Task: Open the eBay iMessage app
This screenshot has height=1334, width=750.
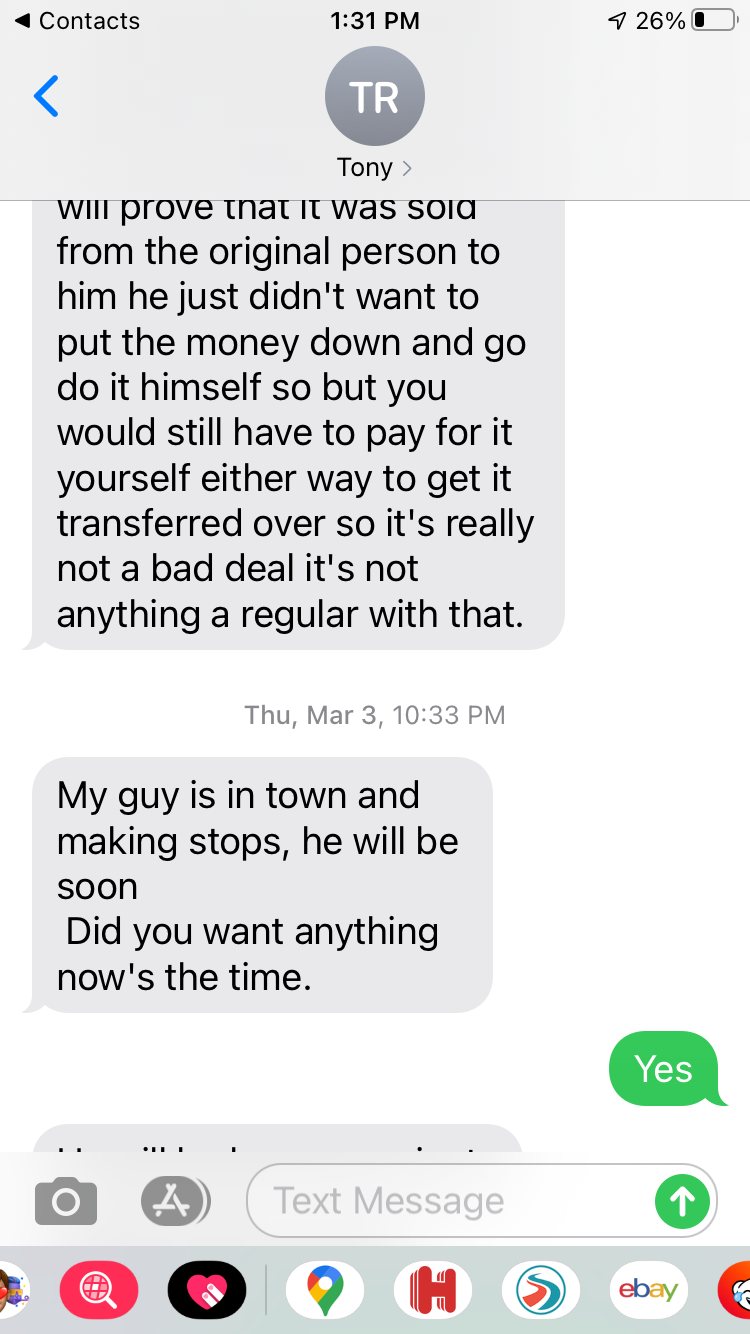Action: (x=648, y=1290)
